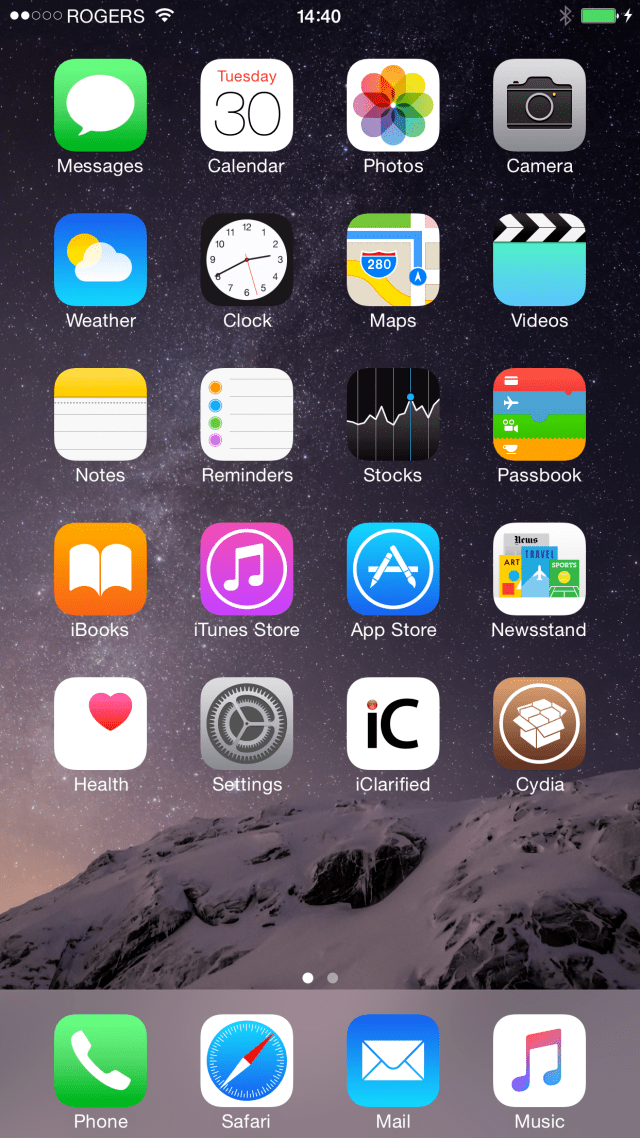The width and height of the screenshot is (640, 1138).
Task: View the Stocks app
Action: 393,414
